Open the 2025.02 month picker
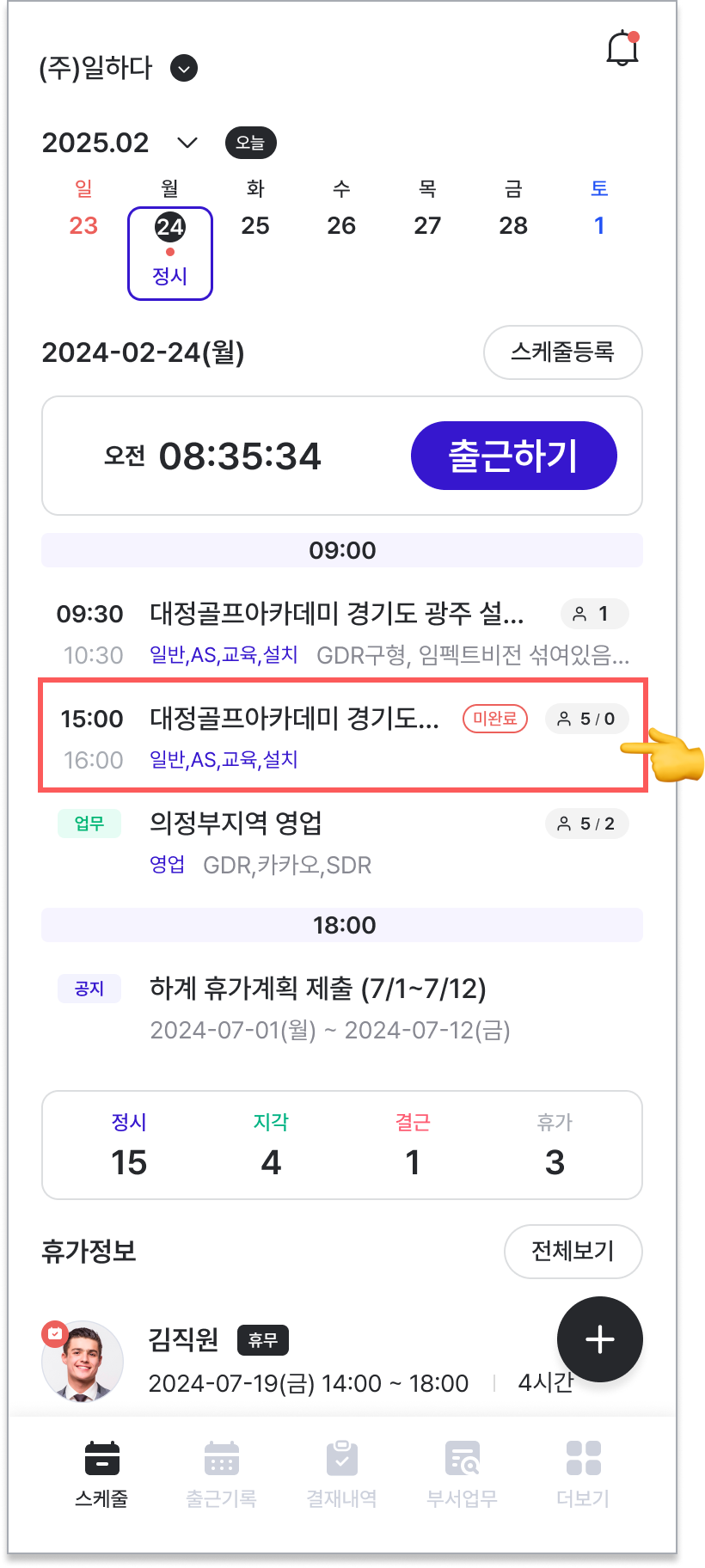The width and height of the screenshot is (705, 1568). [187, 143]
